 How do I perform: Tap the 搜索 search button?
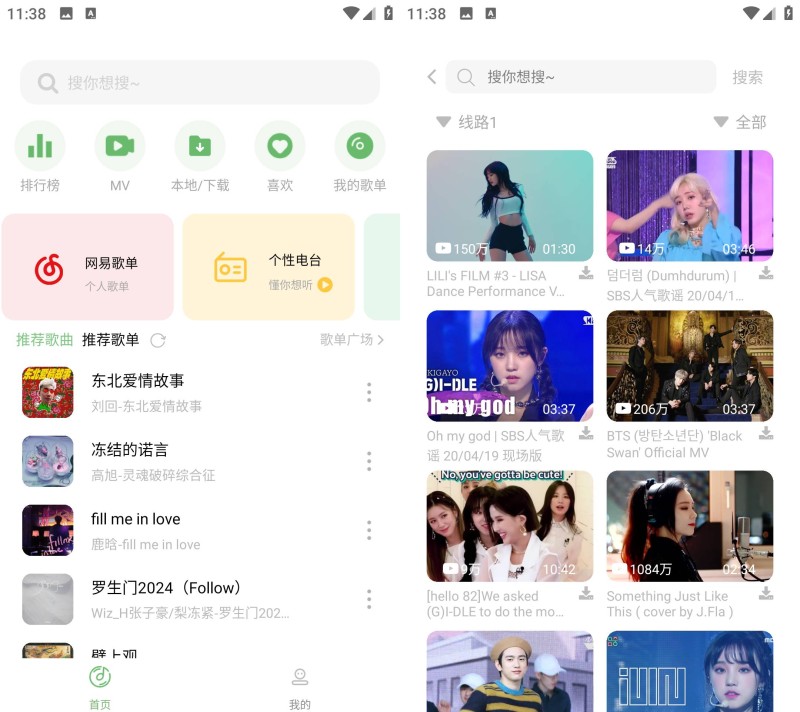(747, 77)
